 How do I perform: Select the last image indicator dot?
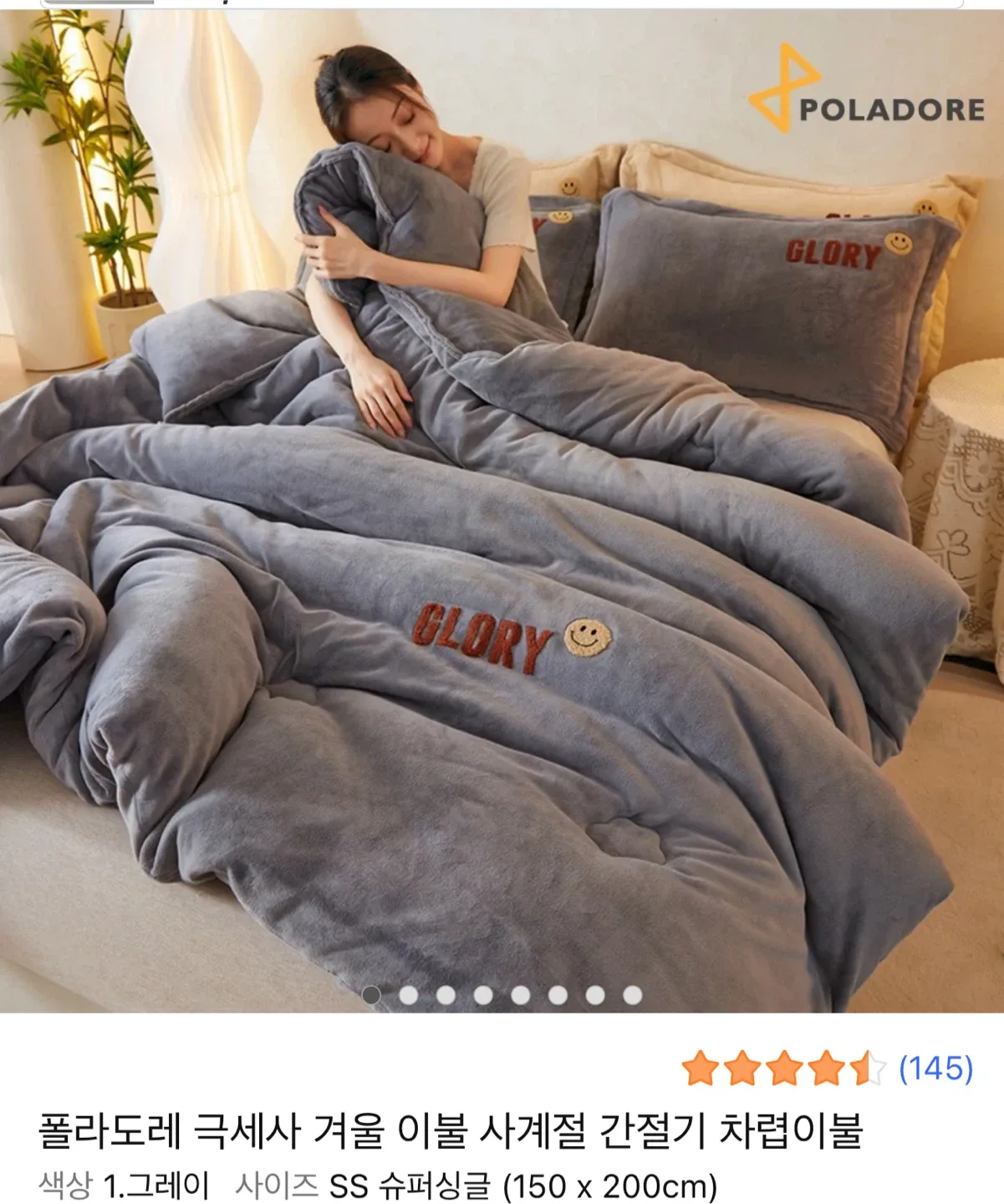click(633, 995)
